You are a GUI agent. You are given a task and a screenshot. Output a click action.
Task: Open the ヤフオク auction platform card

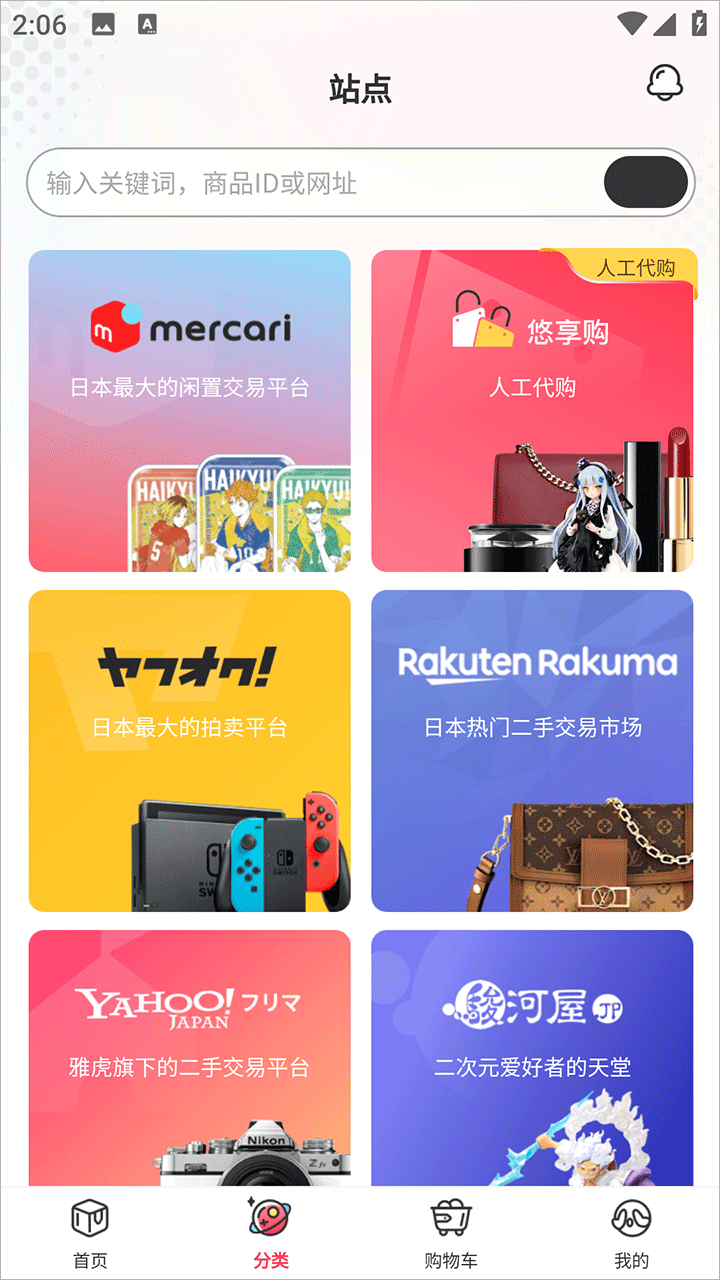[190, 750]
